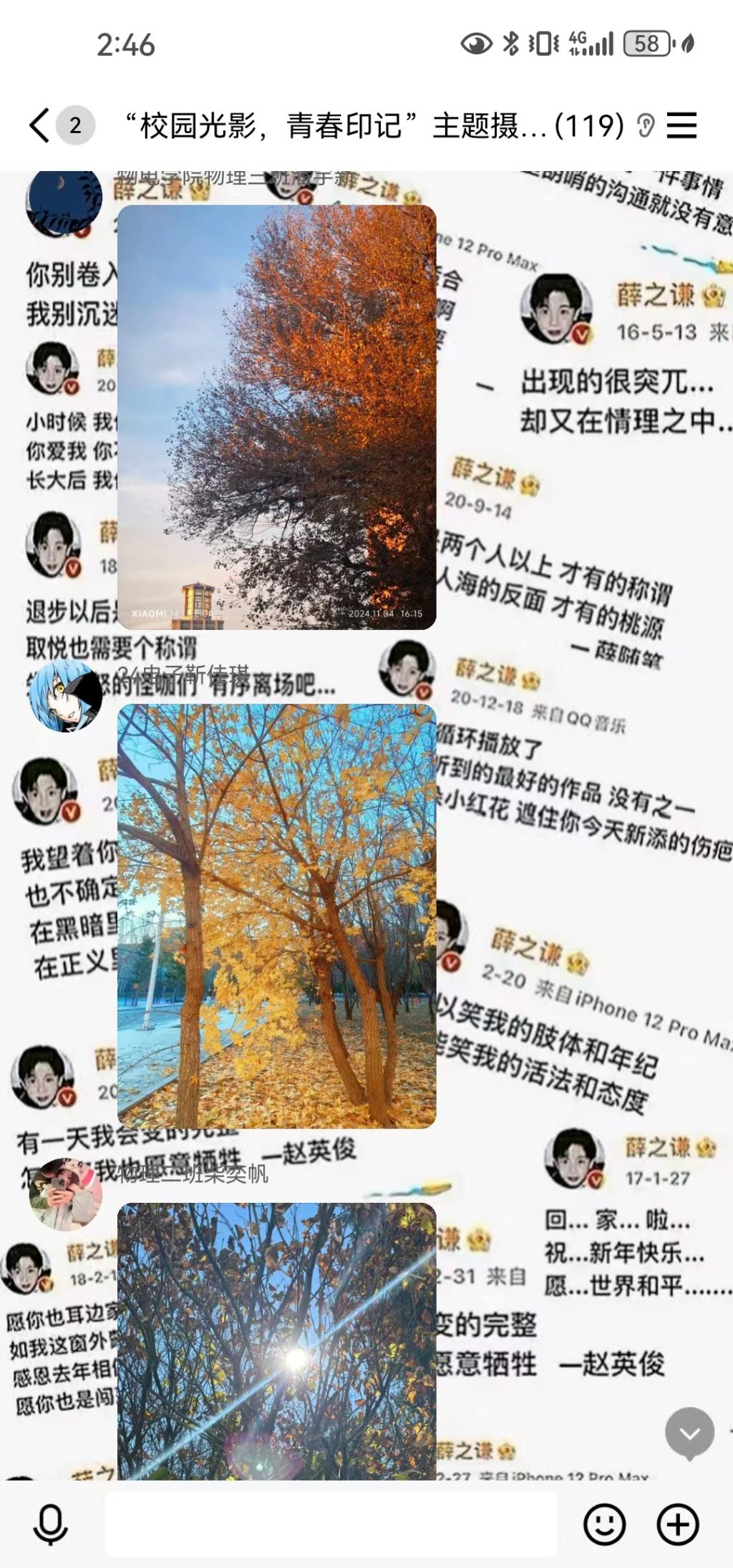Jump to latest messages arrow

coord(689,1433)
